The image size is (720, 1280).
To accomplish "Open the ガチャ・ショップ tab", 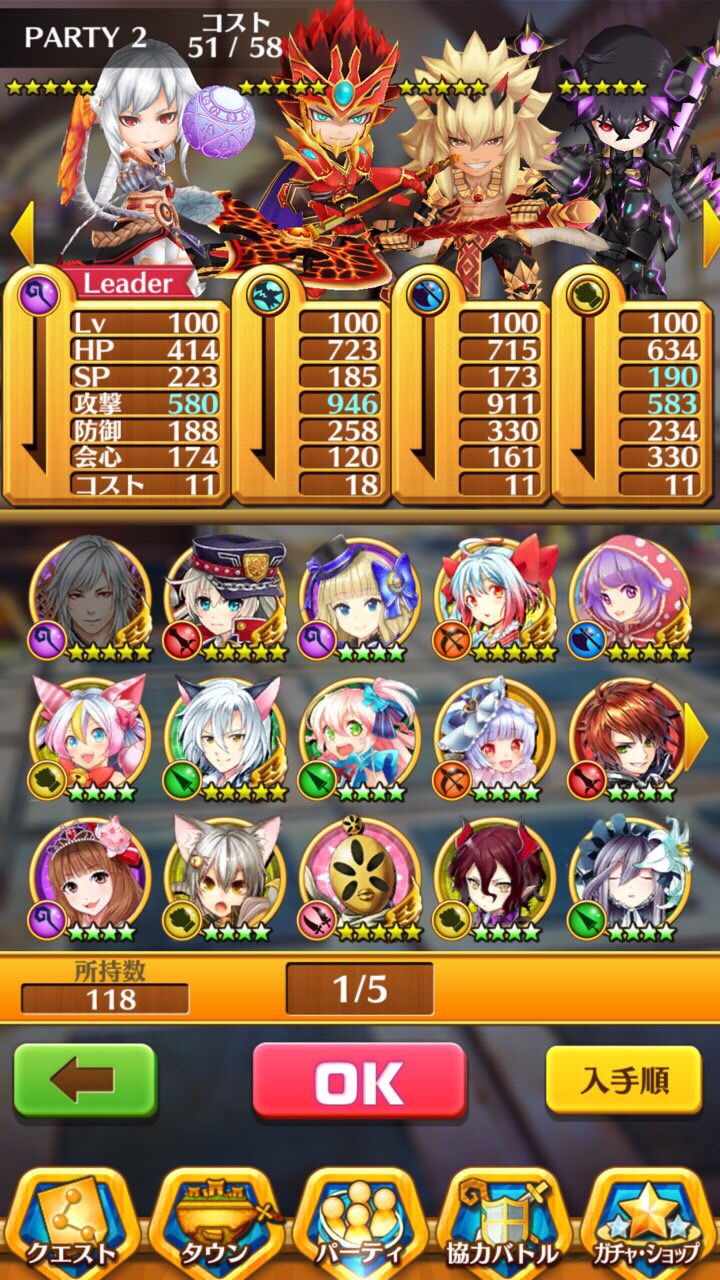I will click(648, 1224).
